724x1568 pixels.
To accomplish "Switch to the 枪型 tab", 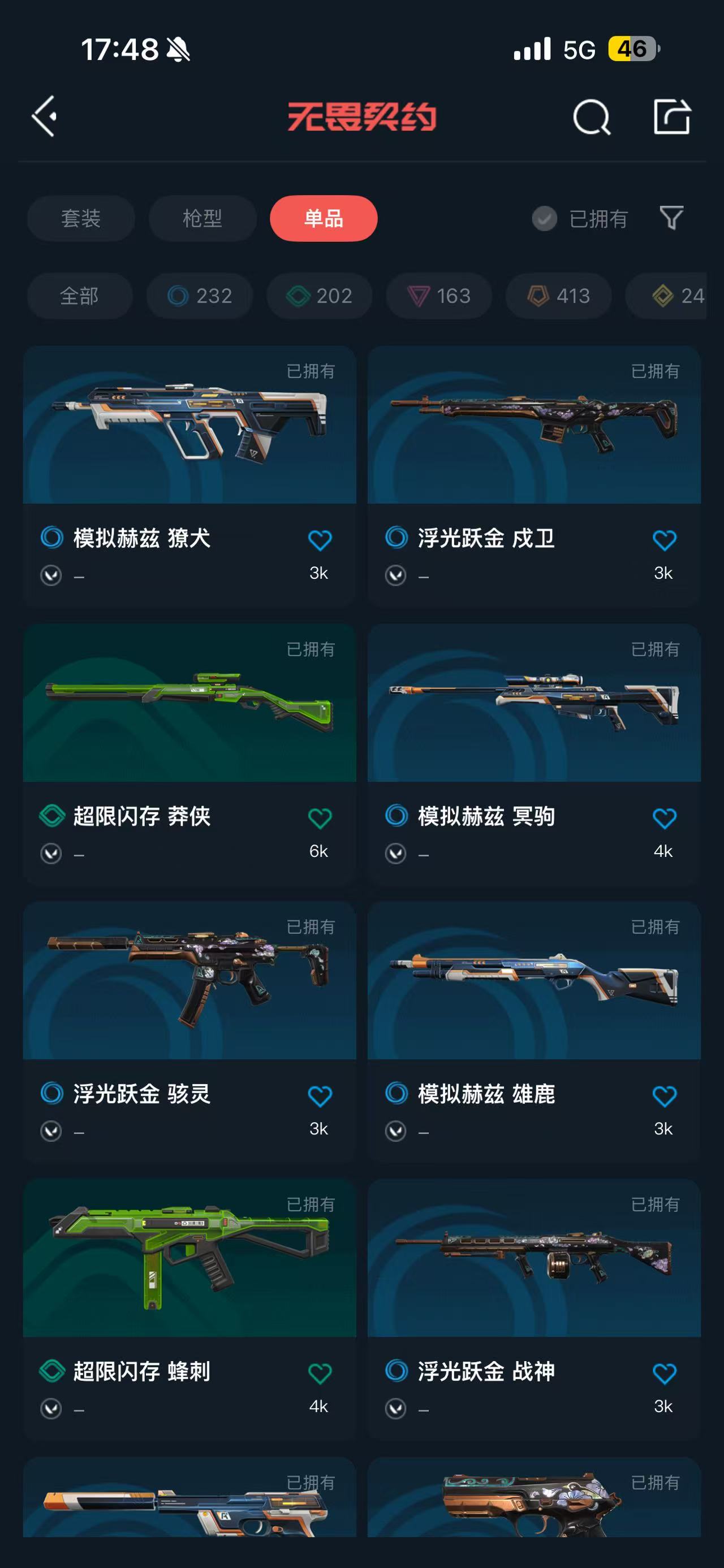I will pos(202,219).
